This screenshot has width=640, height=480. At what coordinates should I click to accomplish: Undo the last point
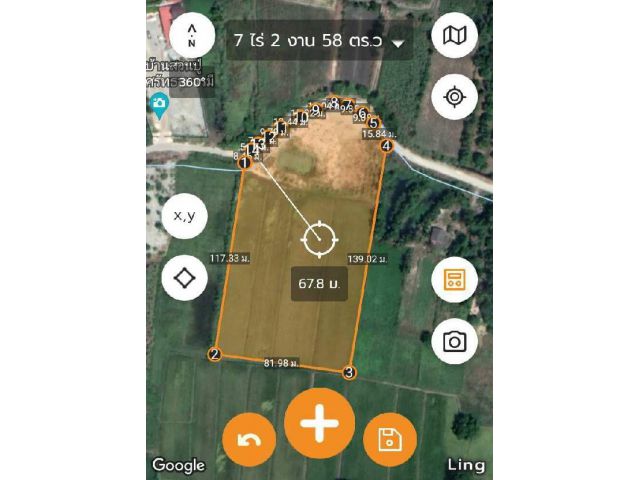(249, 440)
